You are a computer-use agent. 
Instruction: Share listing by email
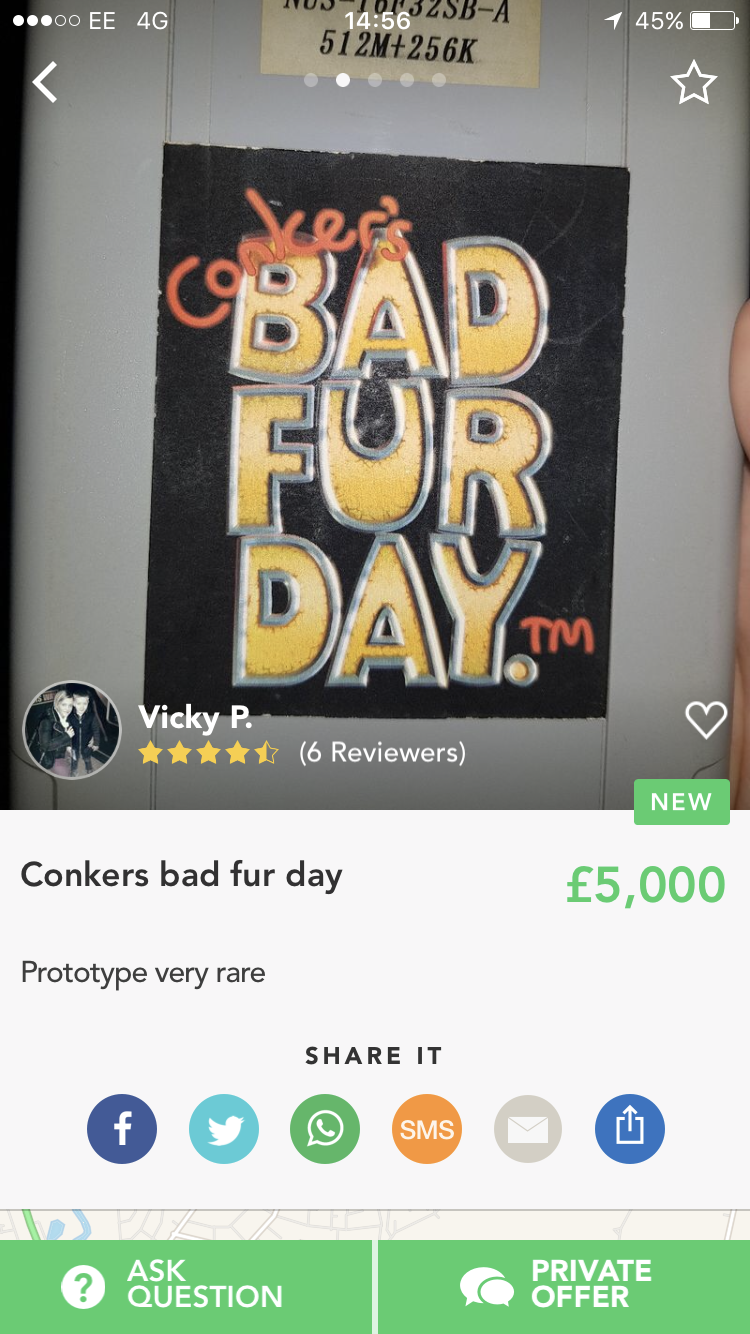(528, 1129)
